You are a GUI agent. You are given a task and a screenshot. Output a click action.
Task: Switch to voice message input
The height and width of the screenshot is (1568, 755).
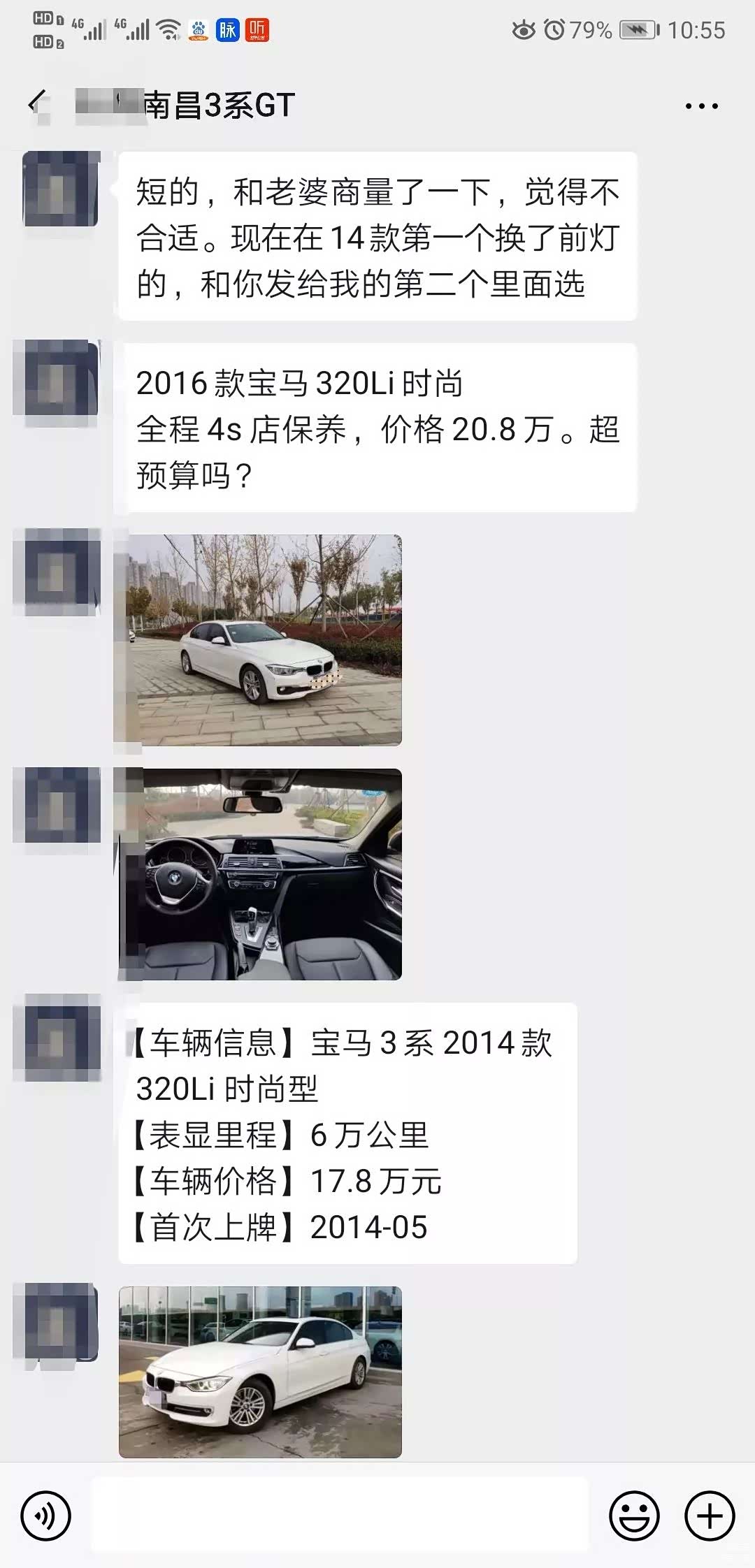46,1516
